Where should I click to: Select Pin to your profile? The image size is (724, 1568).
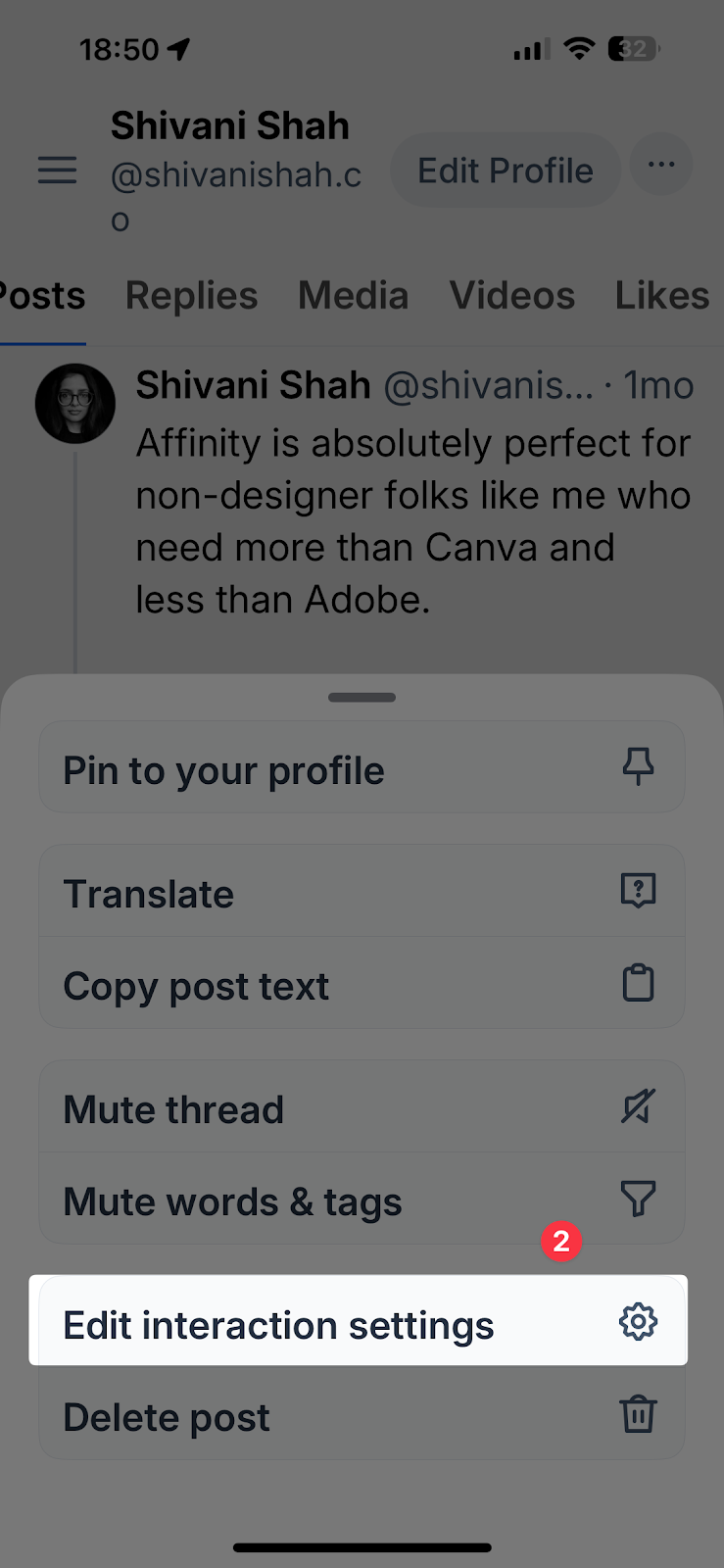tap(361, 769)
